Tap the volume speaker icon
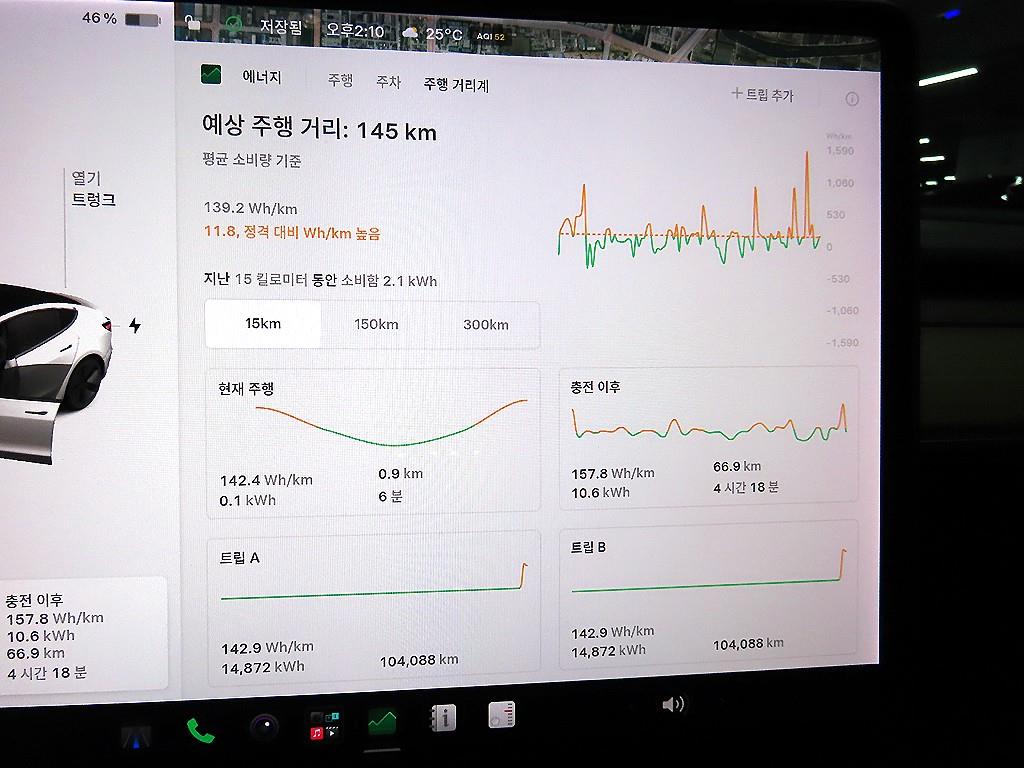 (x=673, y=704)
